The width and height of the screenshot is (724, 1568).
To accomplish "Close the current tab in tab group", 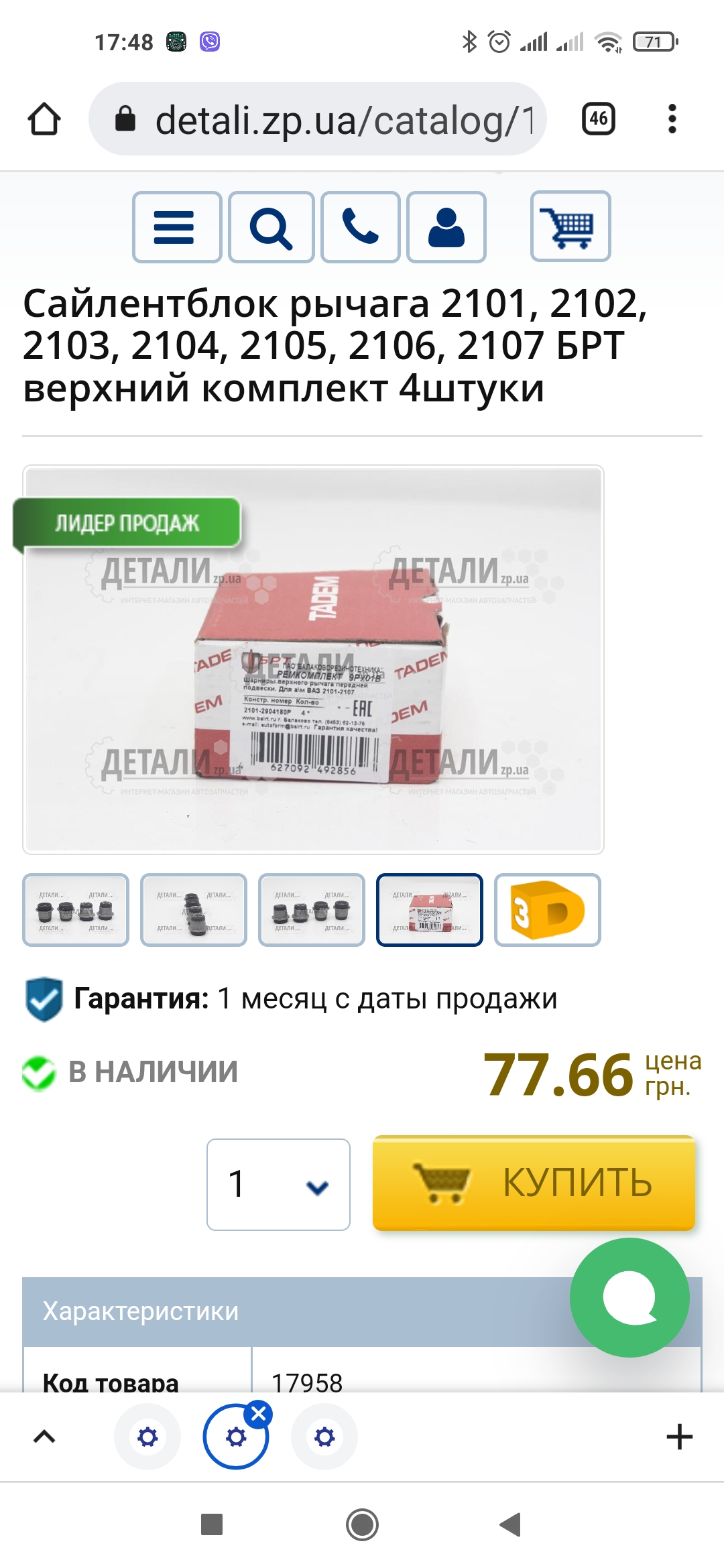I will tap(258, 1414).
